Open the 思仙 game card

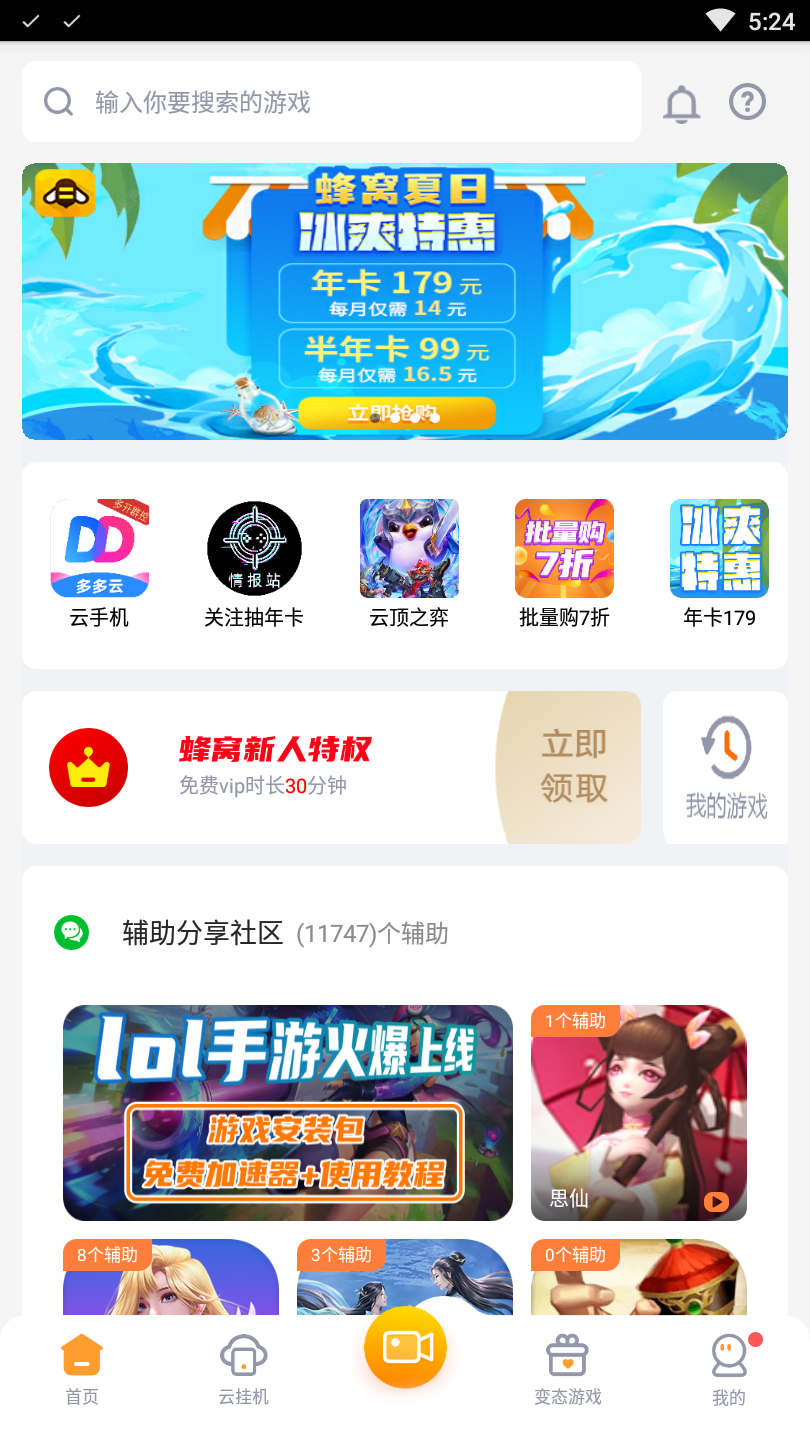(x=639, y=1112)
